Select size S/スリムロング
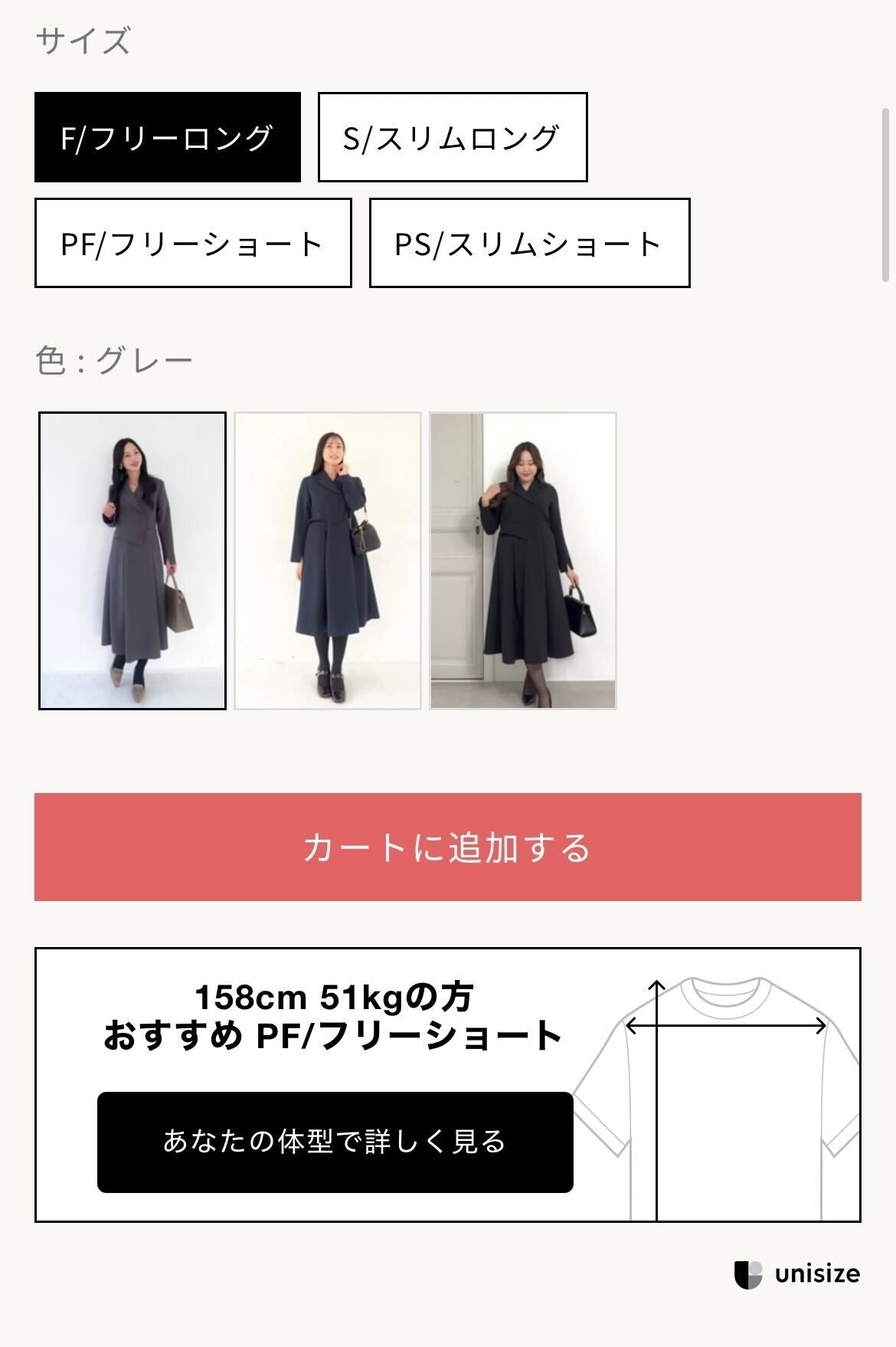896x1347 pixels. pos(452,137)
